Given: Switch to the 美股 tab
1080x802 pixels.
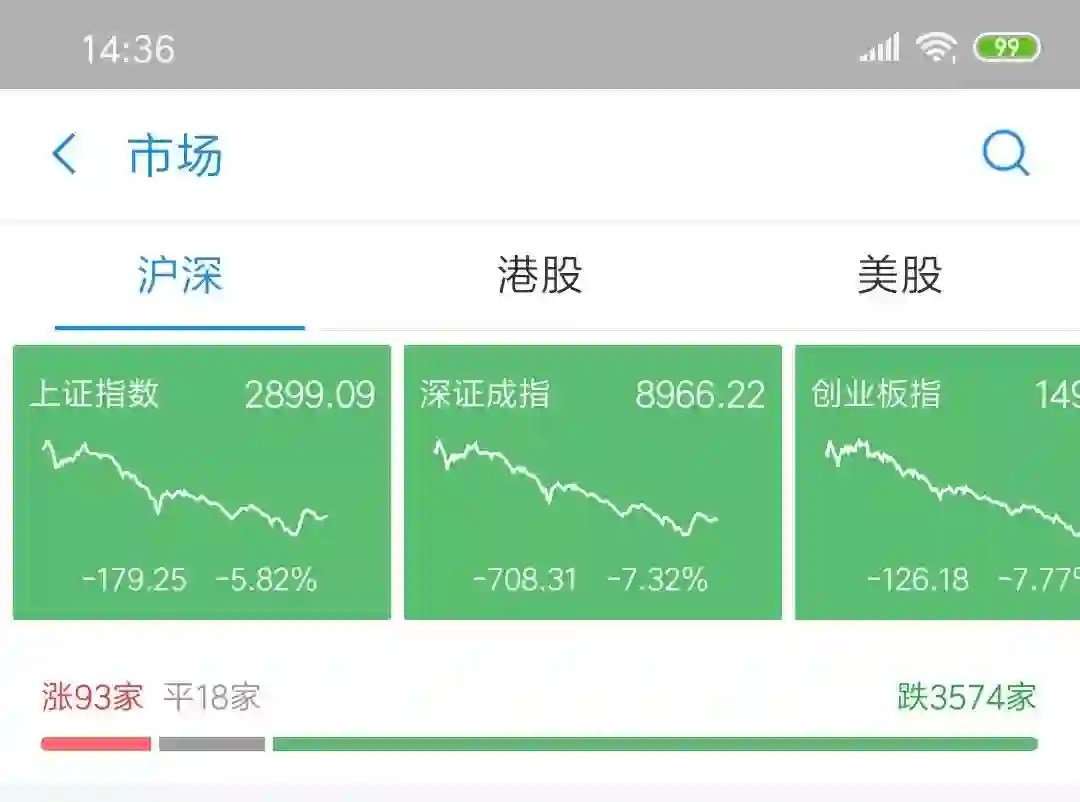Looking at the screenshot, I should [x=900, y=275].
